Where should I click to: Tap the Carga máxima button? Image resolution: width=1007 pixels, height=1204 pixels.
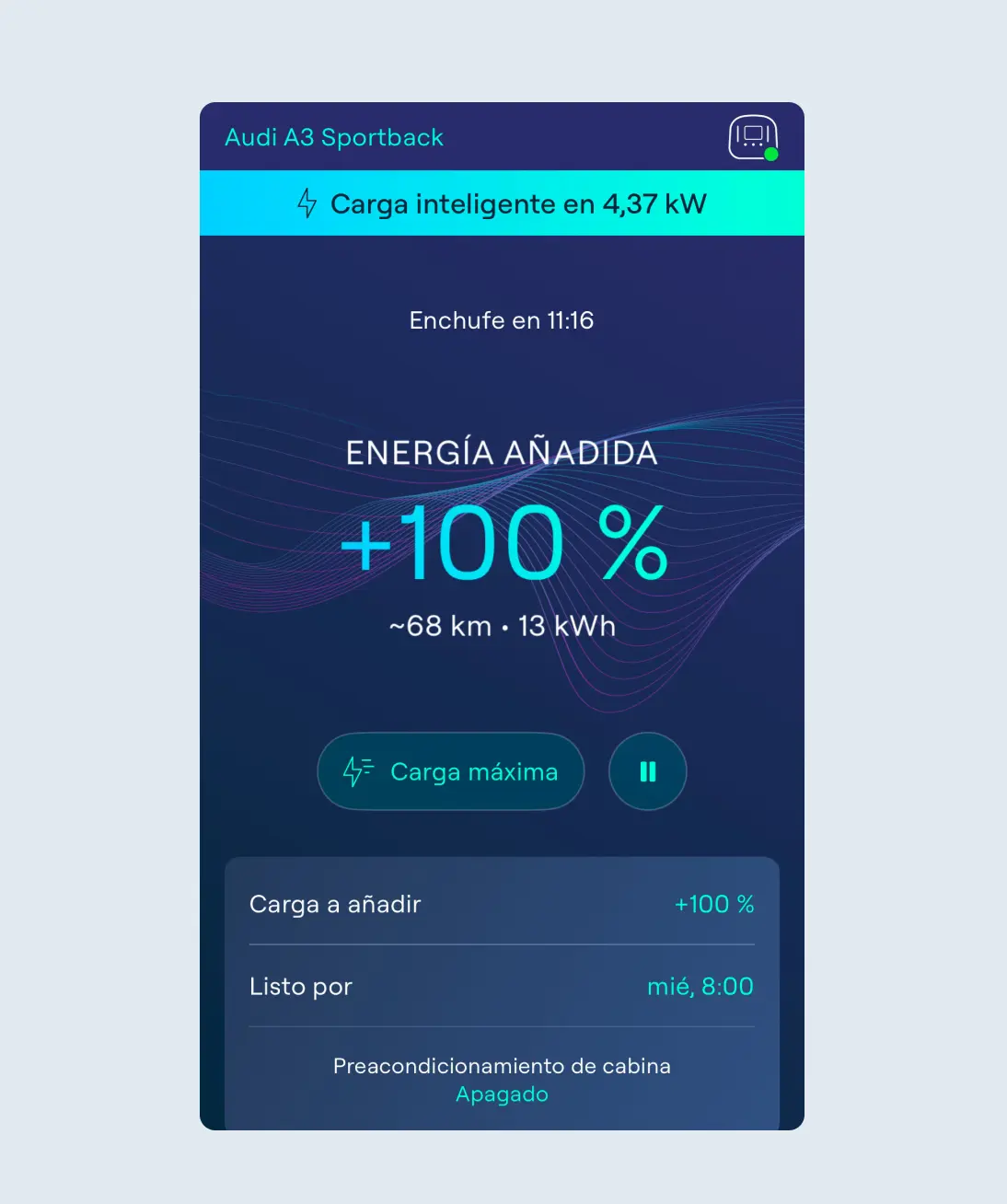point(451,771)
